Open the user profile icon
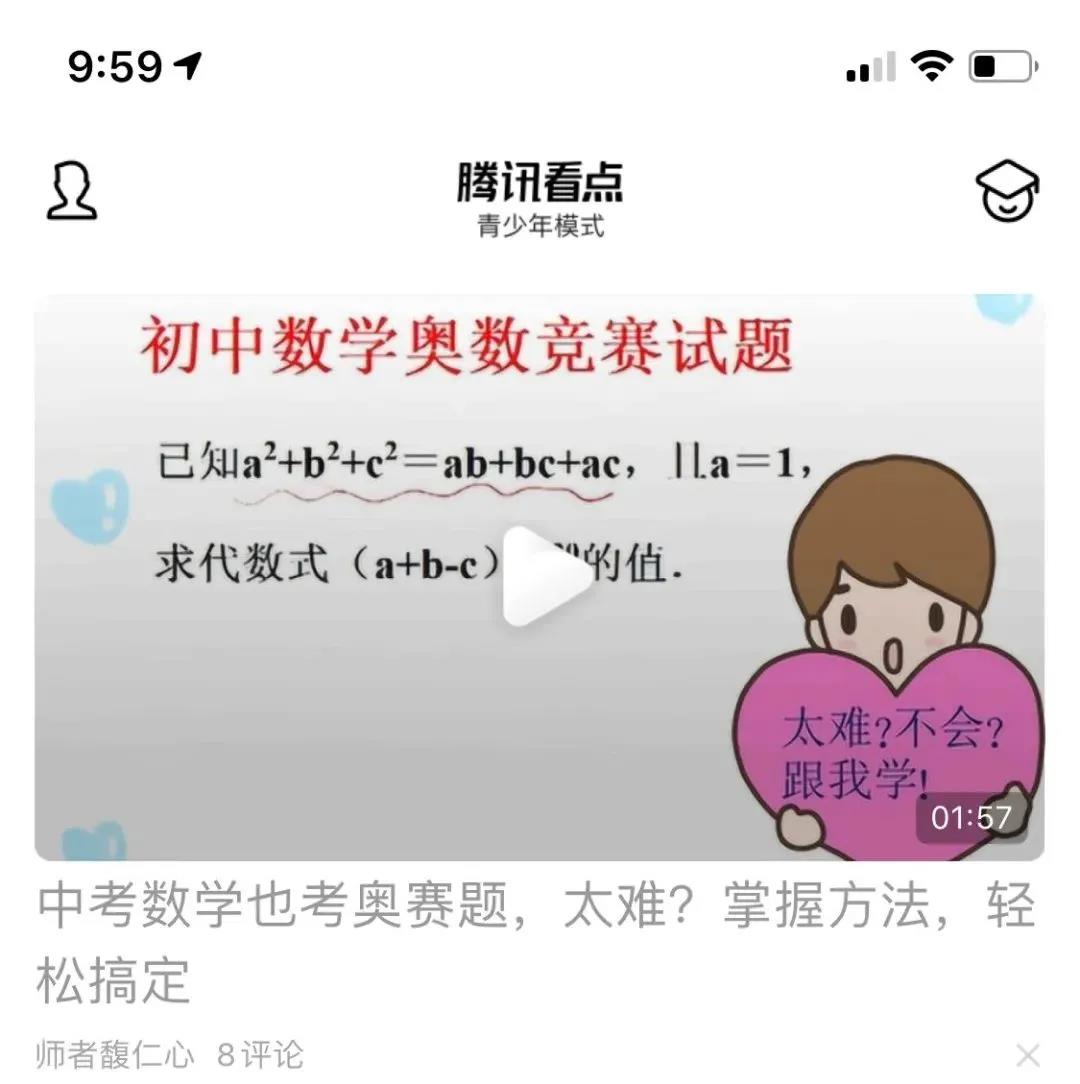 click(x=72, y=191)
